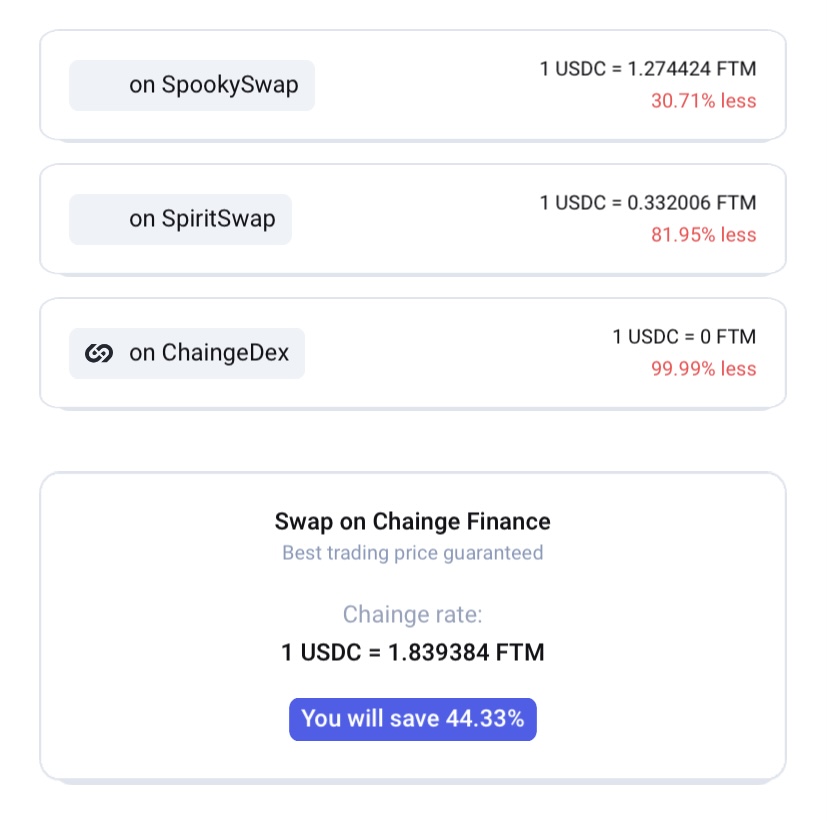Open the SpookySwap rate comparison card
The width and height of the screenshot is (827, 821).
[x=412, y=85]
